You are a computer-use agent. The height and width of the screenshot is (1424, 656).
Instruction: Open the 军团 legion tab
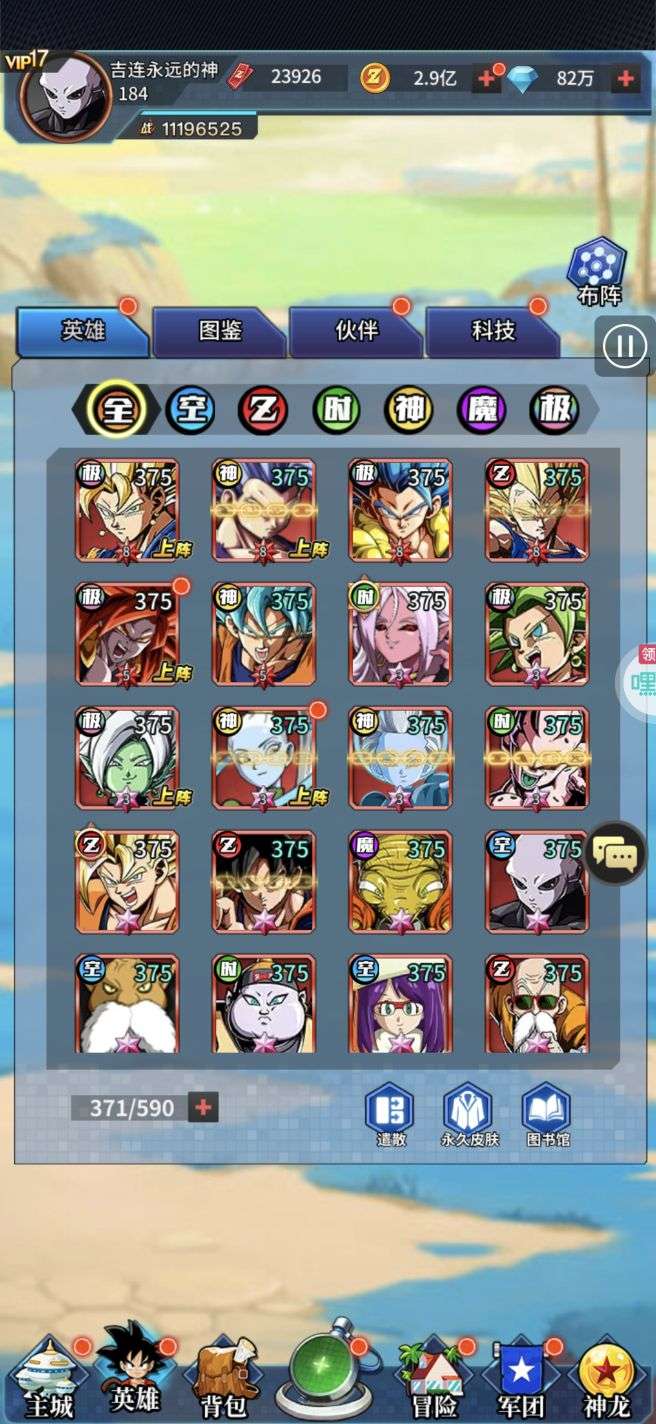point(521,1381)
